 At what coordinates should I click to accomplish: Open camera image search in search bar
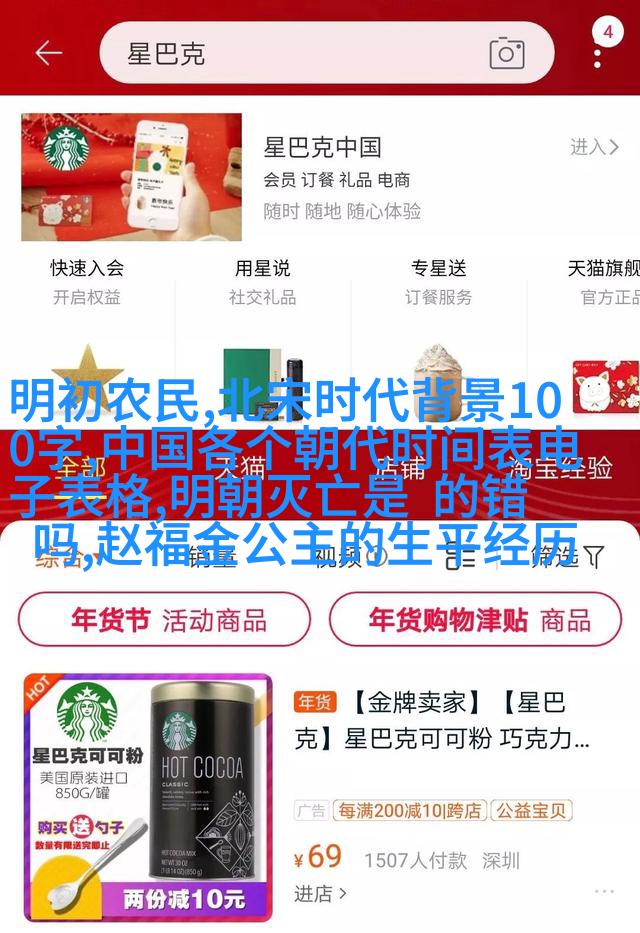pyautogui.click(x=507, y=53)
